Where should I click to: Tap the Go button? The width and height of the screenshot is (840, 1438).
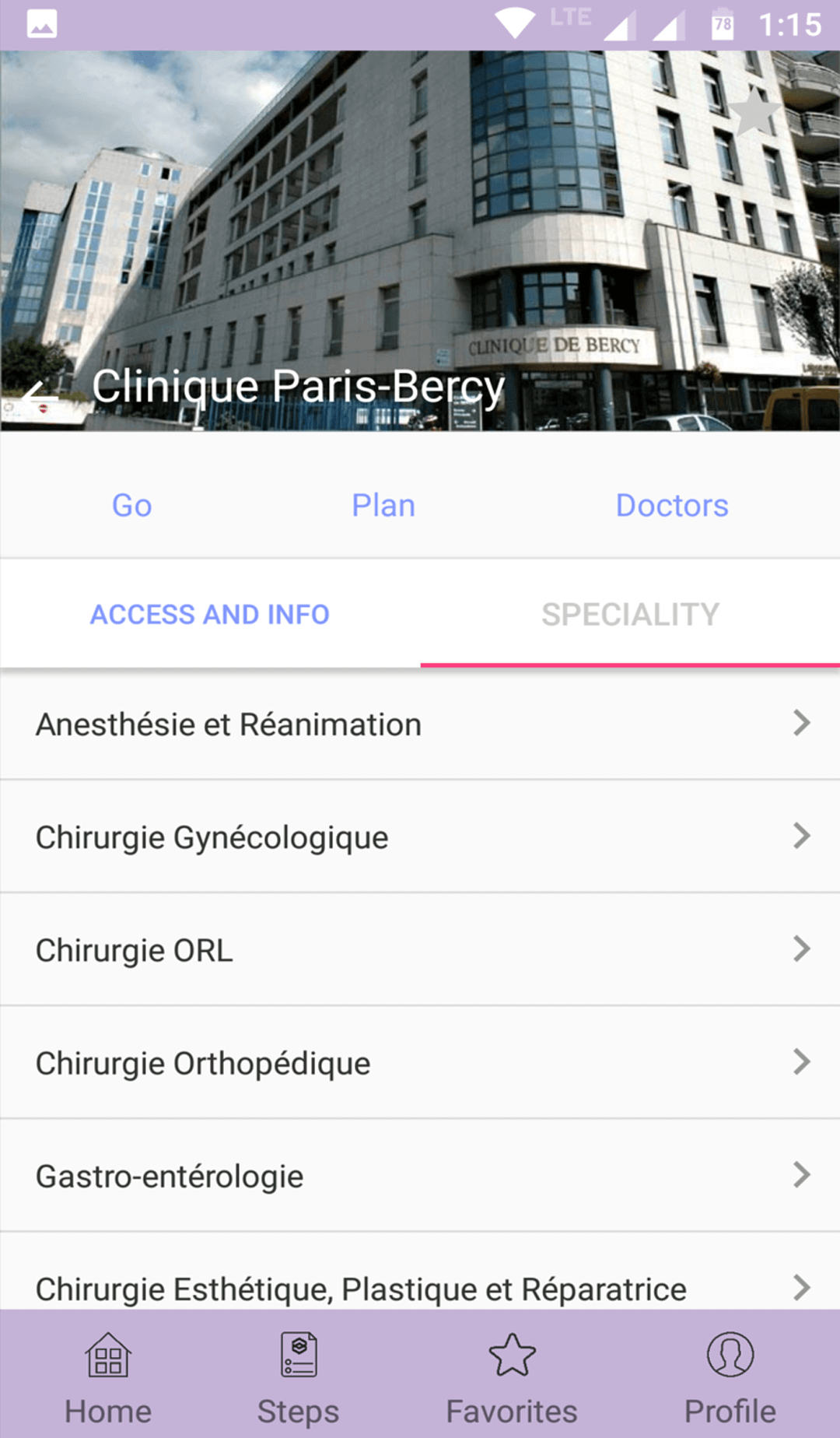pyautogui.click(x=132, y=506)
